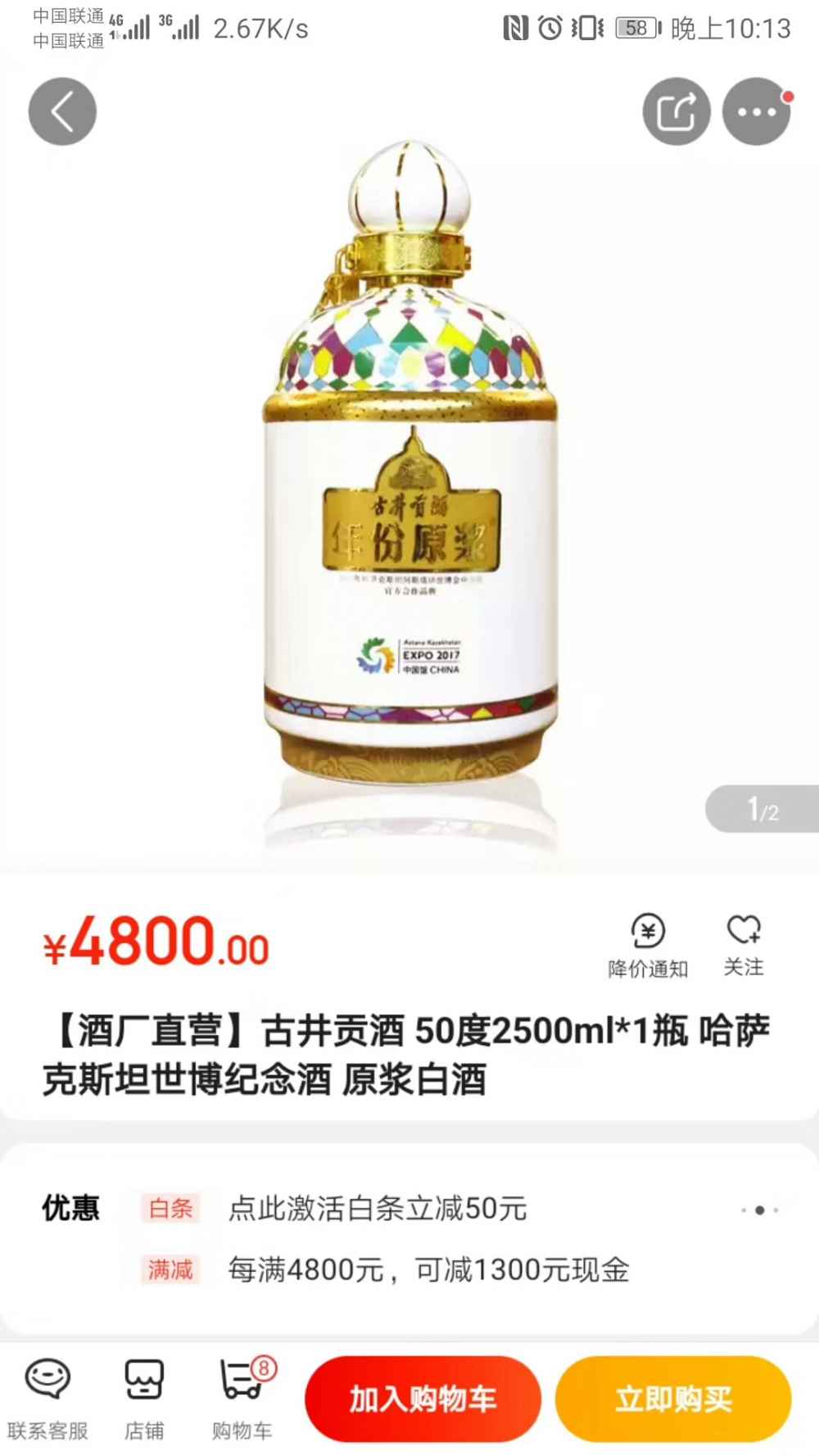
Task: Contact customer service via 联系客服
Action: point(48,1399)
